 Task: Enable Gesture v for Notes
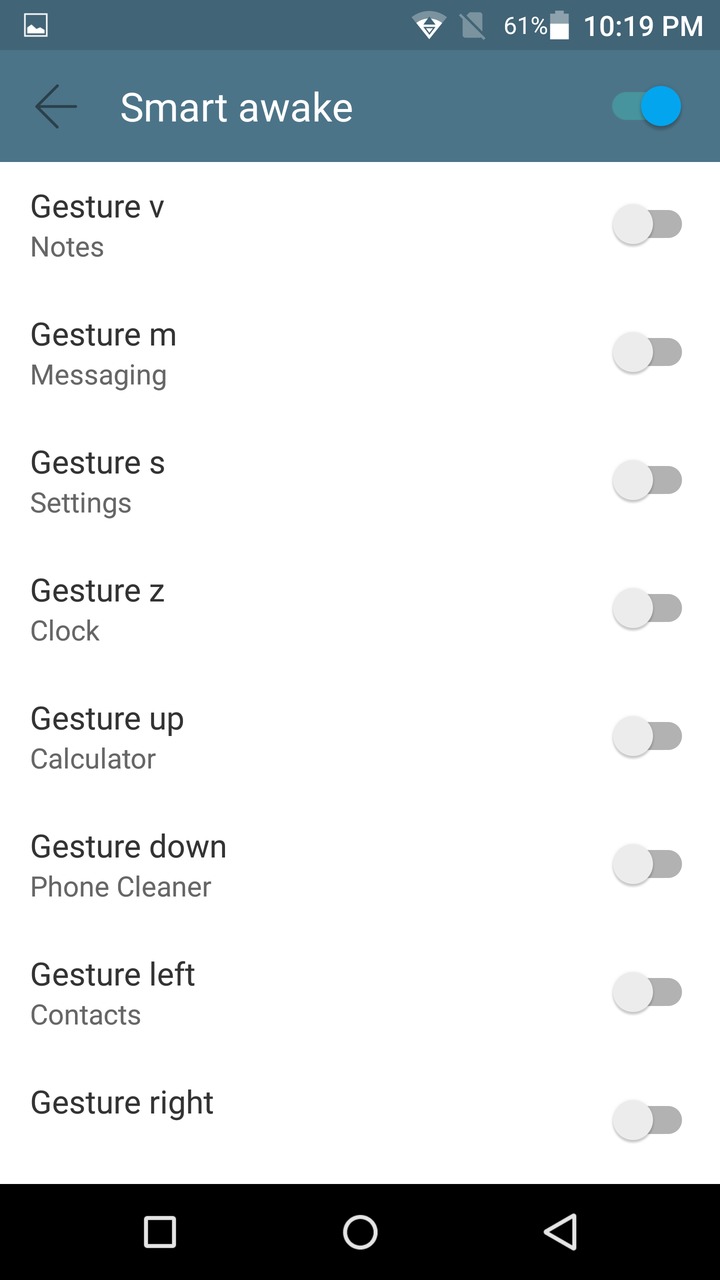click(x=647, y=225)
